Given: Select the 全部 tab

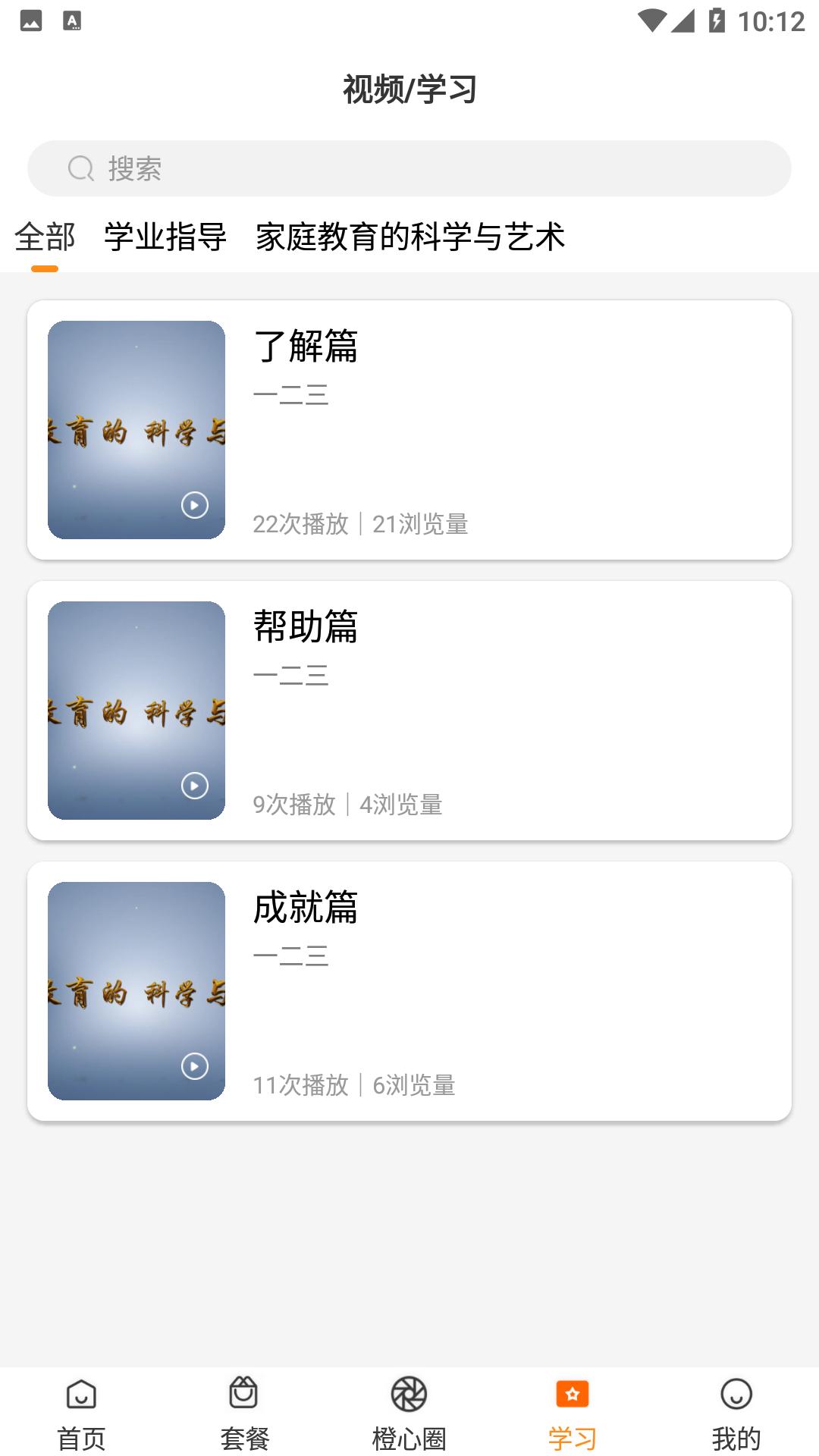Looking at the screenshot, I should click(47, 237).
